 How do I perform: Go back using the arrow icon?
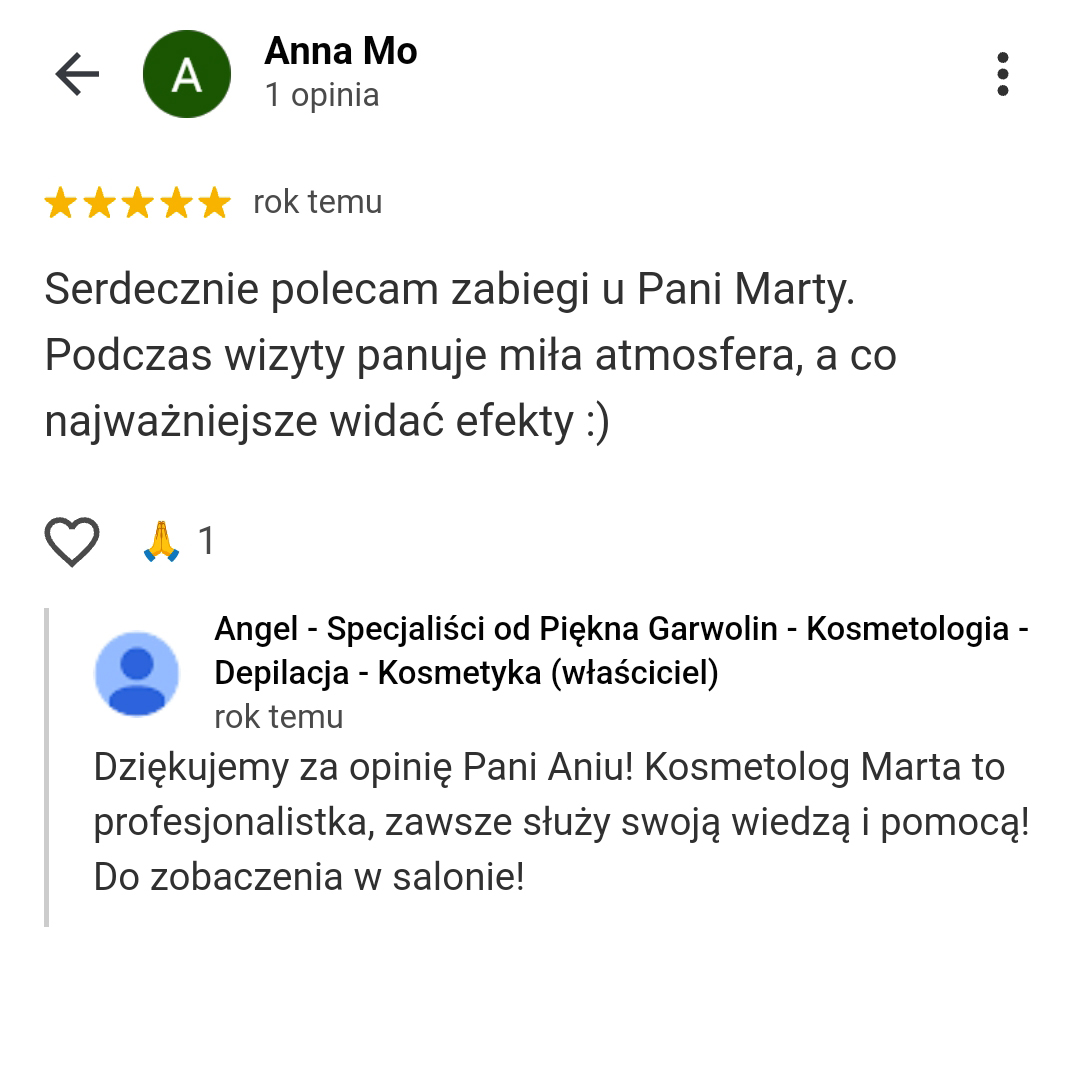pyautogui.click(x=77, y=74)
